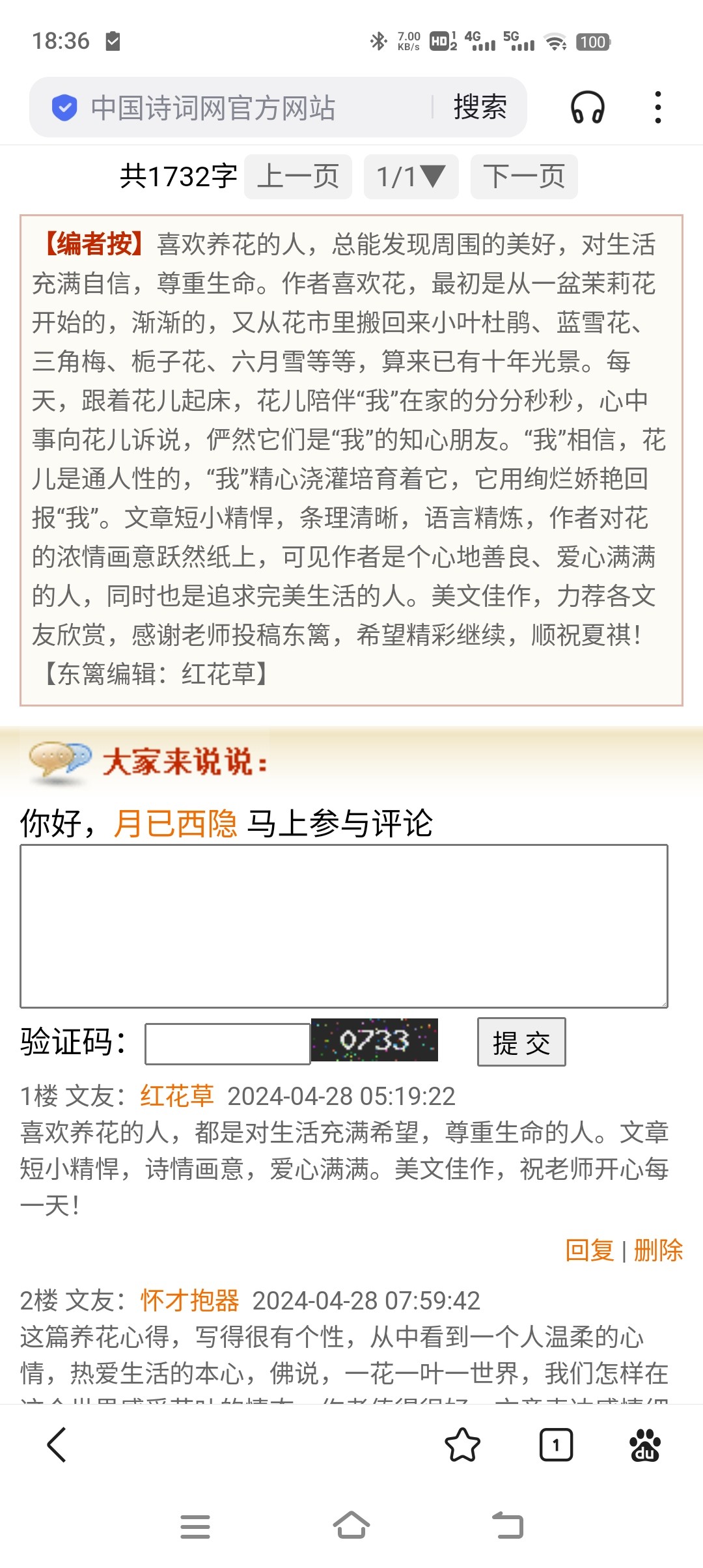703x1568 pixels.
Task: Go back with the browser back arrow
Action: [x=57, y=1445]
